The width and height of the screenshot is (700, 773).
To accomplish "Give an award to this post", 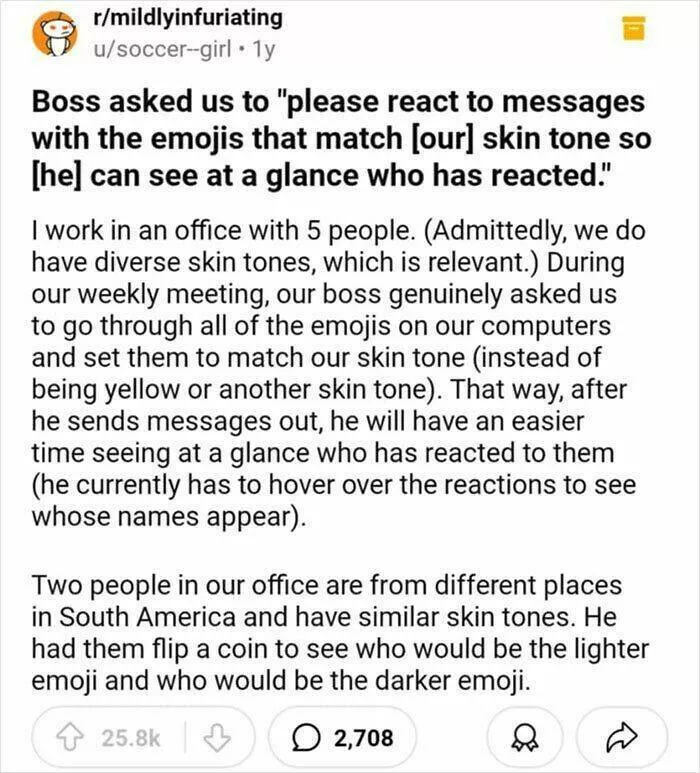I will pyautogui.click(x=520, y=738).
